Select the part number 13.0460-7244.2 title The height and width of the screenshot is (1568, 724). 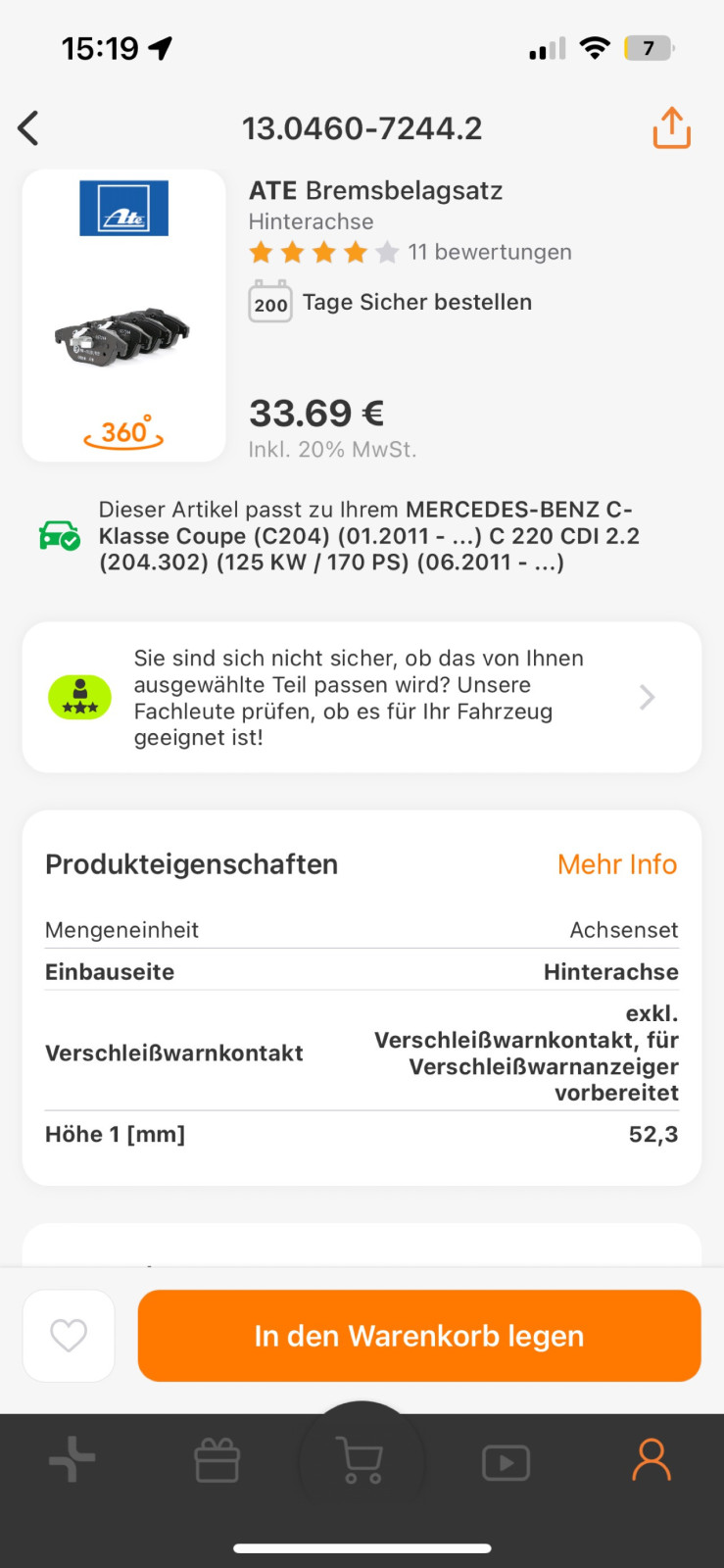[362, 127]
